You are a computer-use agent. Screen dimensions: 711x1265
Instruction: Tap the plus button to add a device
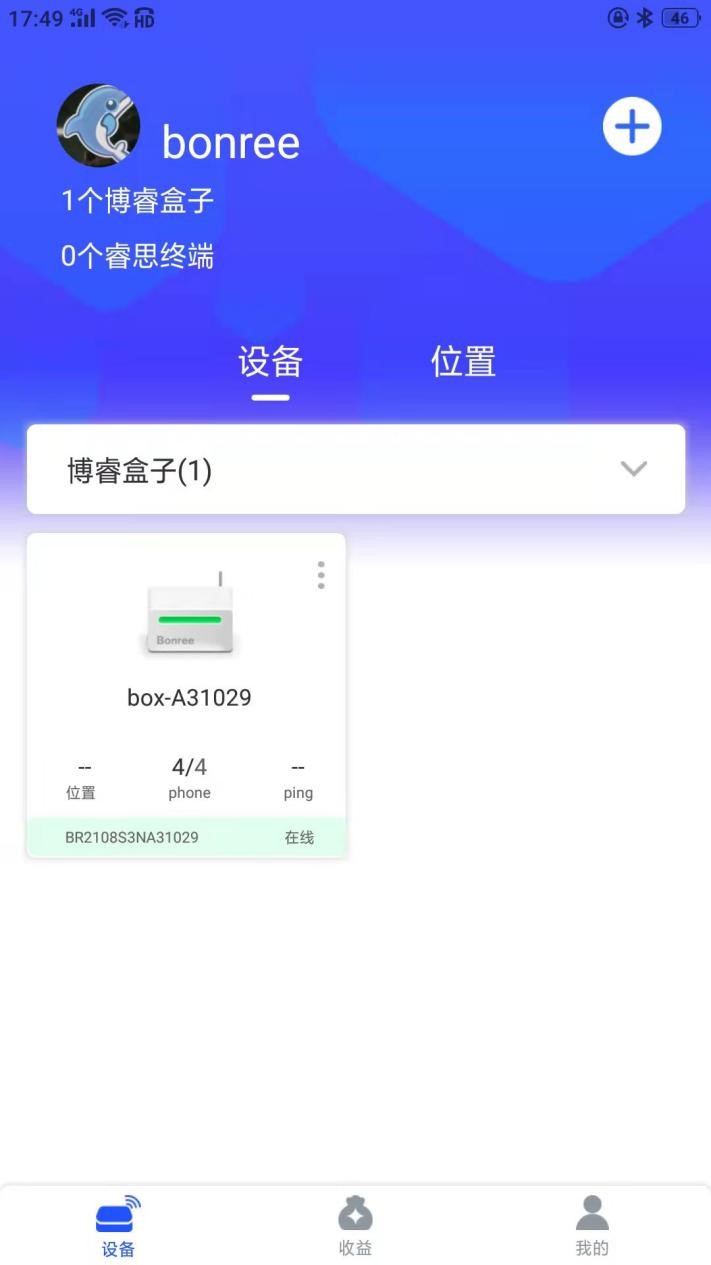pyautogui.click(x=631, y=127)
